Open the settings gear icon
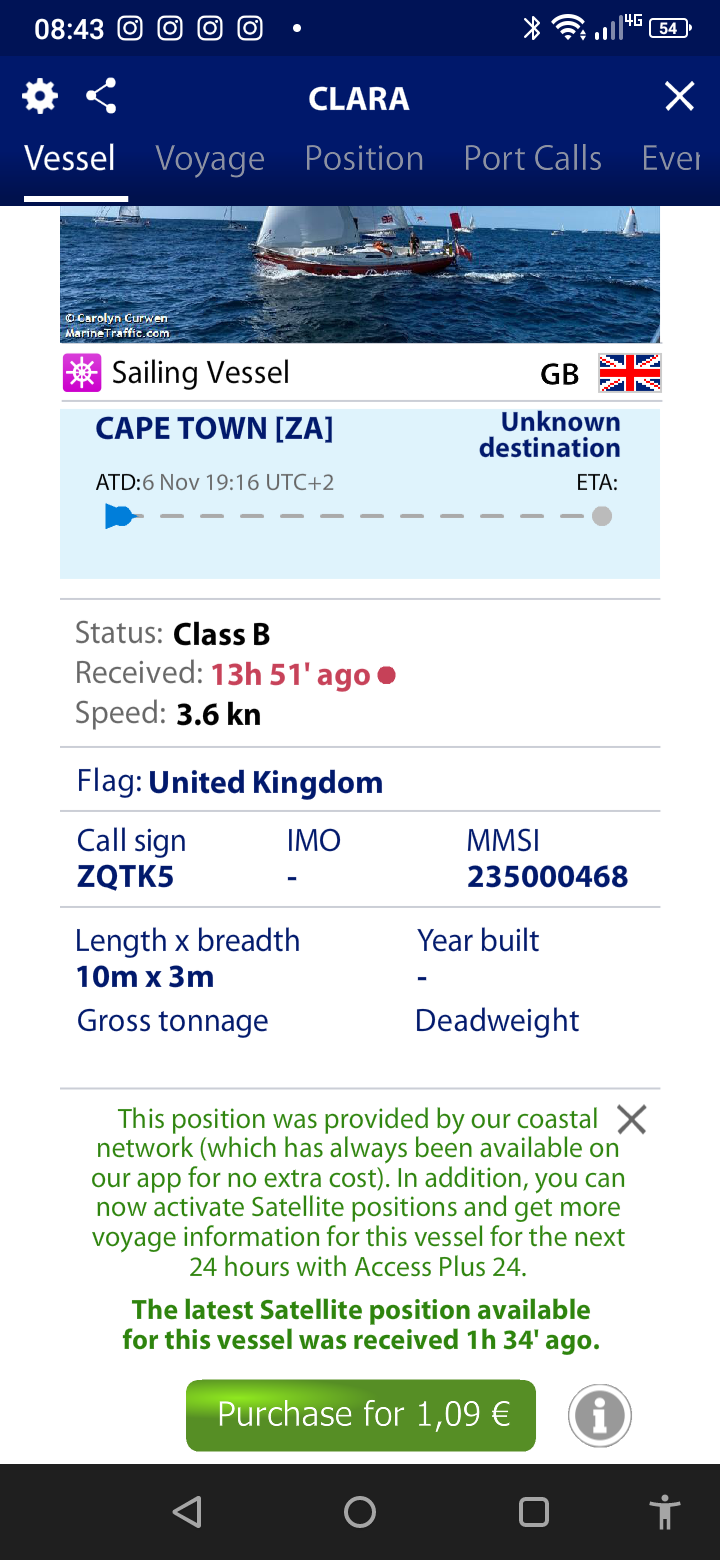Viewport: 720px width, 1560px height. pos(40,97)
